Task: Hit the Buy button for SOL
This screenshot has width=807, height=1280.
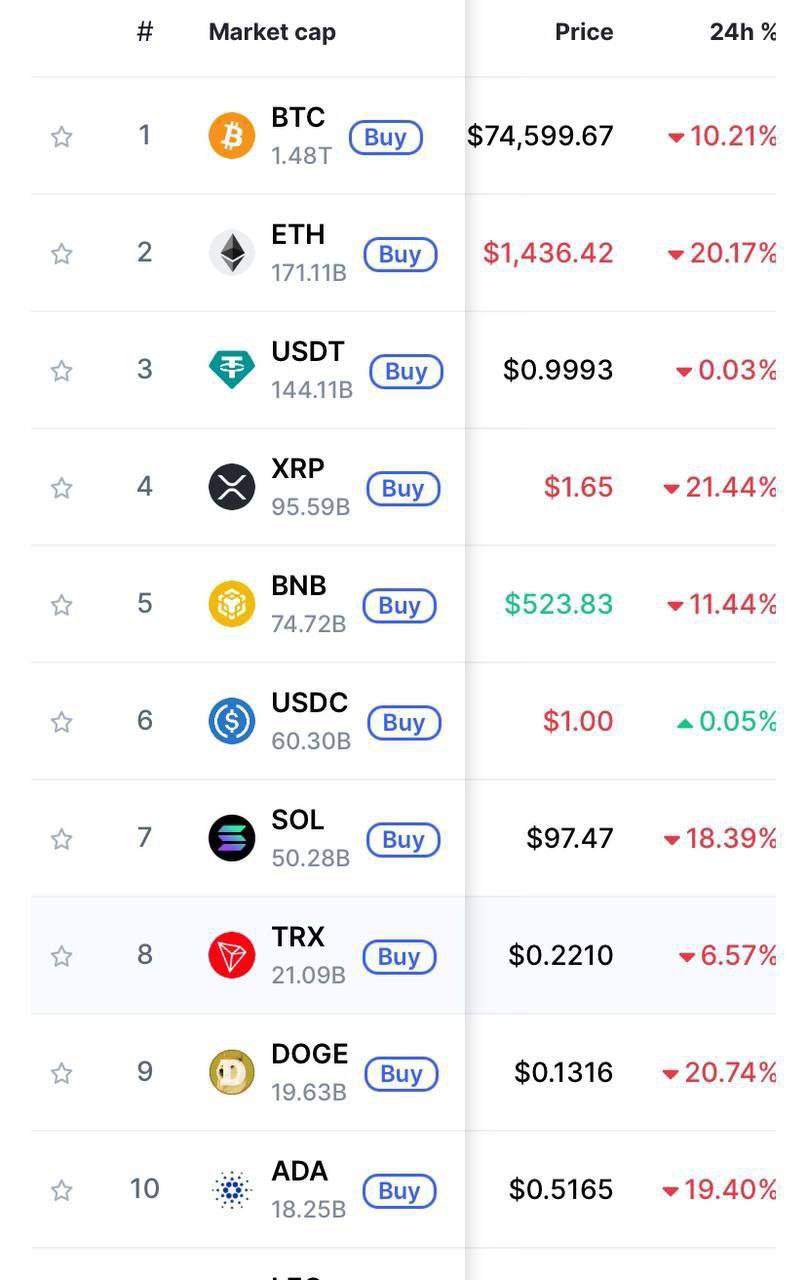Action: [403, 840]
